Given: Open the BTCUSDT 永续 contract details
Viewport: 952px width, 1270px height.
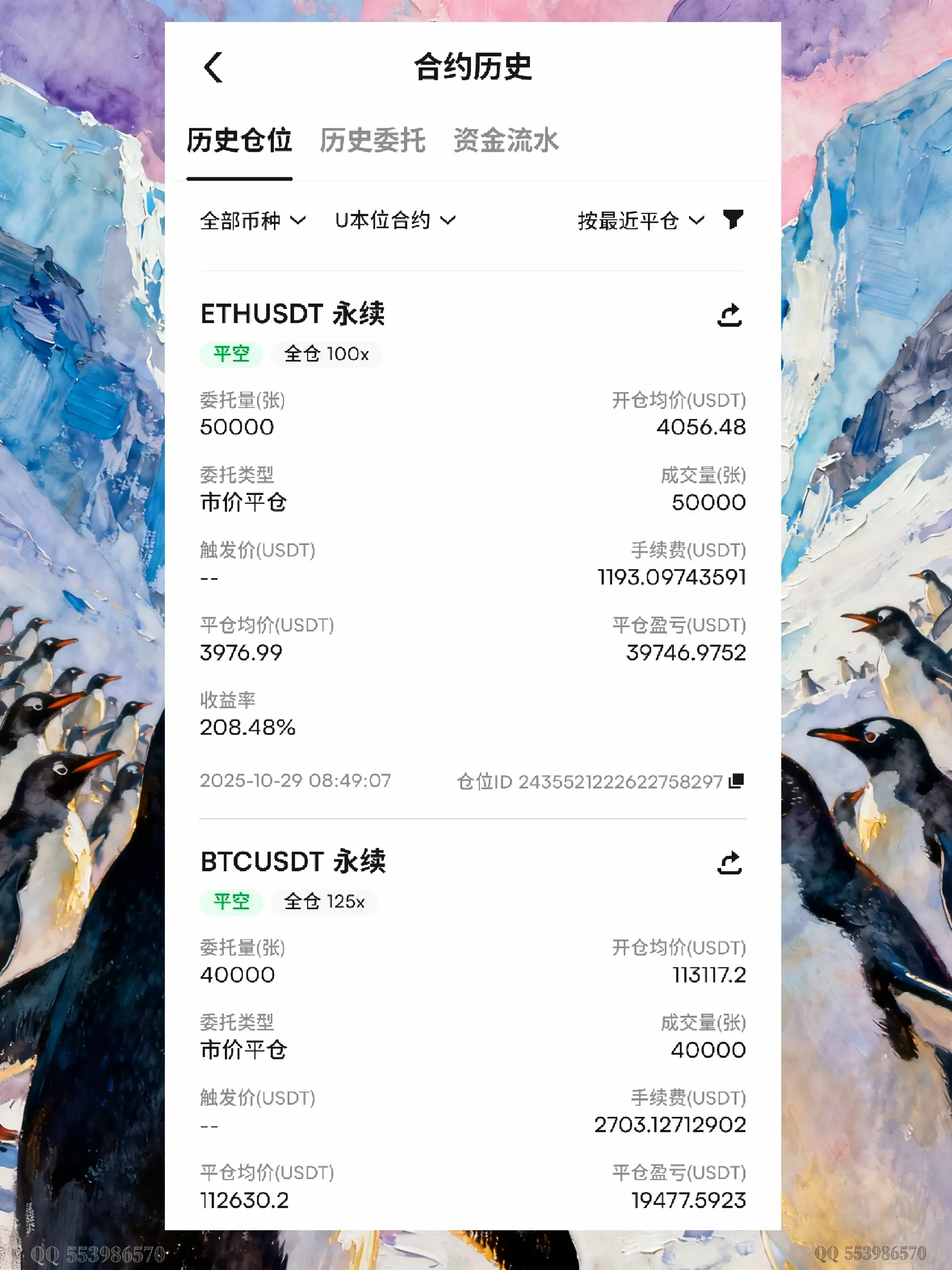Looking at the screenshot, I should pyautogui.click(x=293, y=862).
